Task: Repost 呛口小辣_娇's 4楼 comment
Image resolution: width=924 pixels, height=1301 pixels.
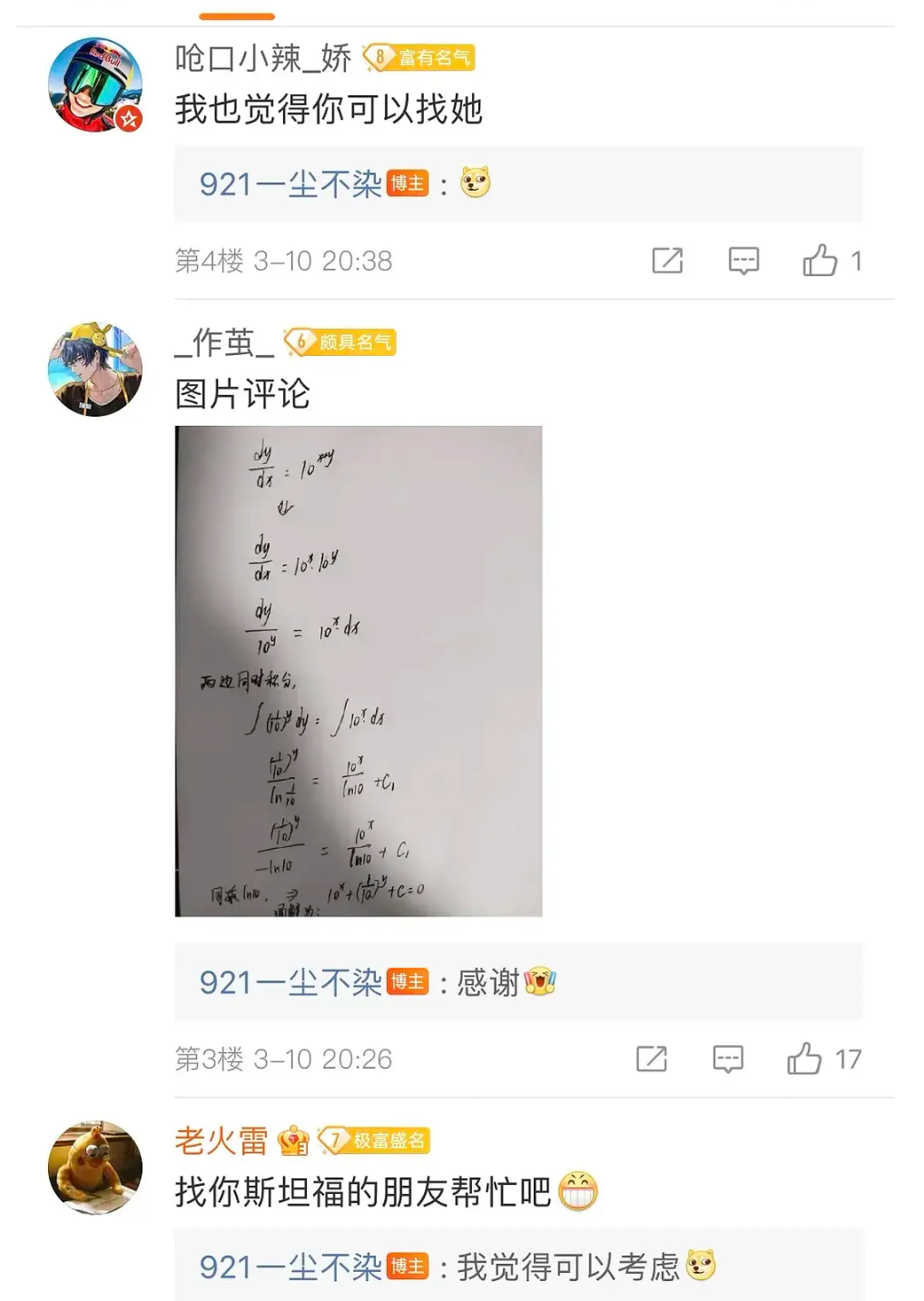Action: tap(667, 261)
